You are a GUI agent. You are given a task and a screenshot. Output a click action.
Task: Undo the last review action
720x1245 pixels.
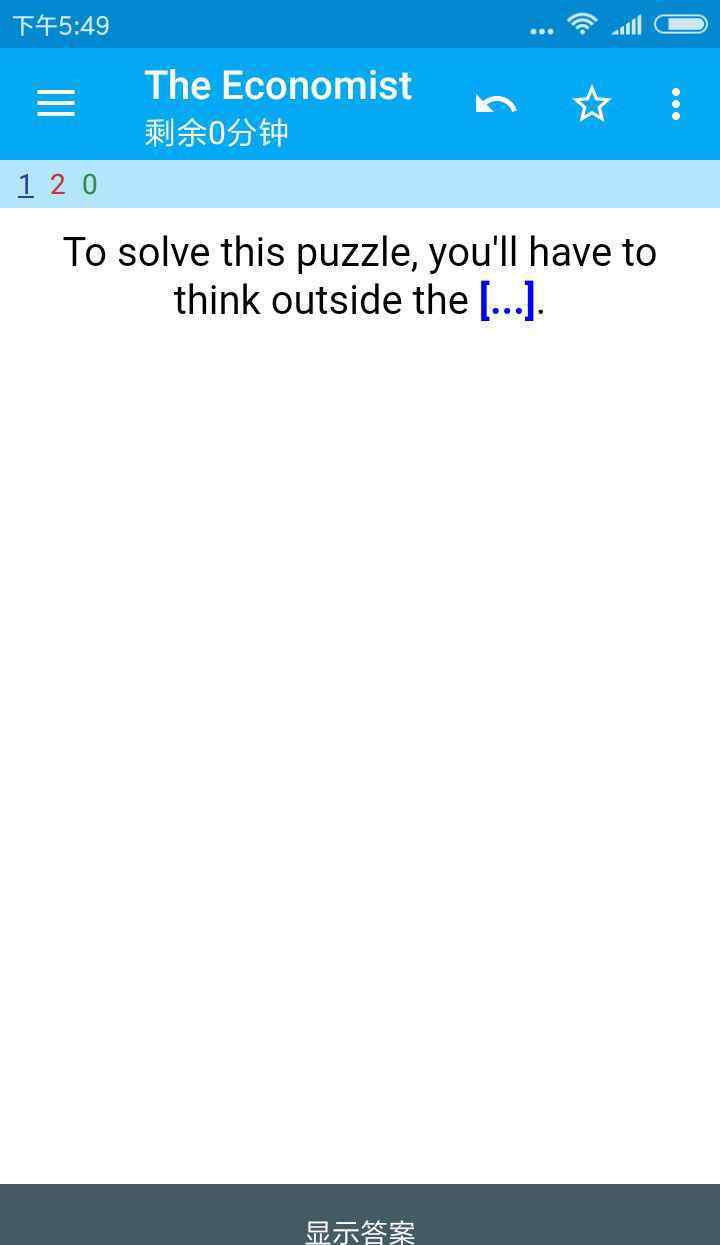coord(496,104)
